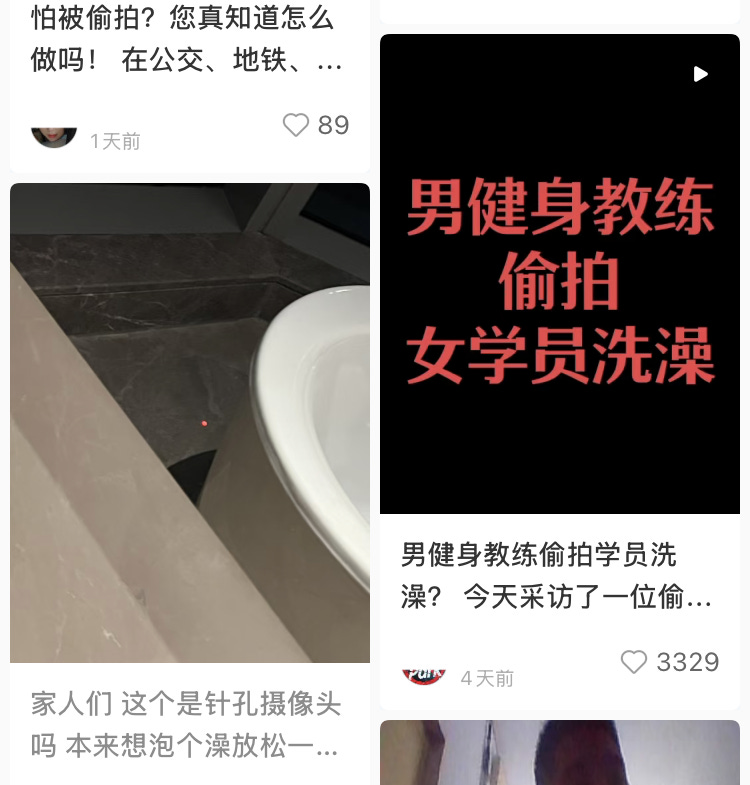This screenshot has width=750, height=785.
Task: Click the like count number 3329
Action: [x=686, y=662]
